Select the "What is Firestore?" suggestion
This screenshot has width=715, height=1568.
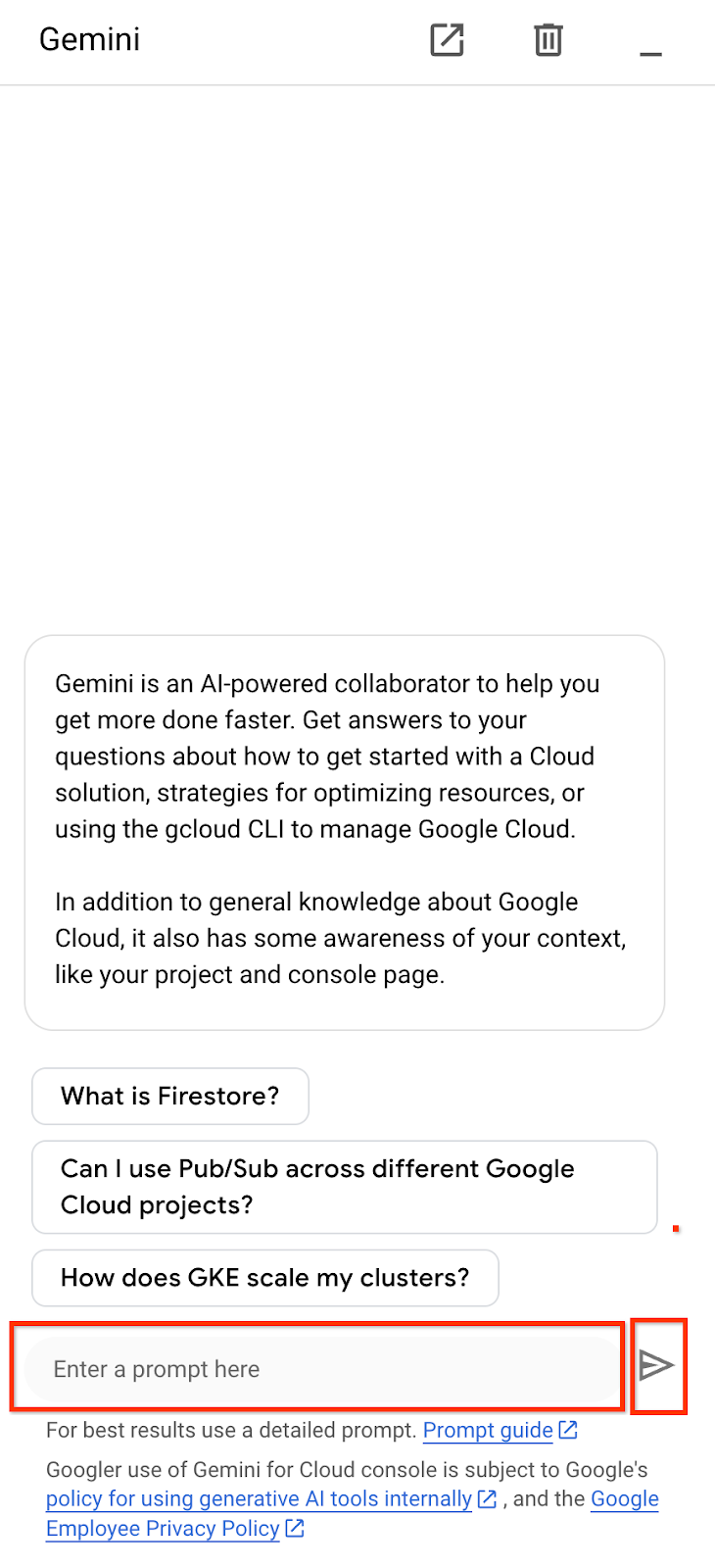[x=170, y=1096]
